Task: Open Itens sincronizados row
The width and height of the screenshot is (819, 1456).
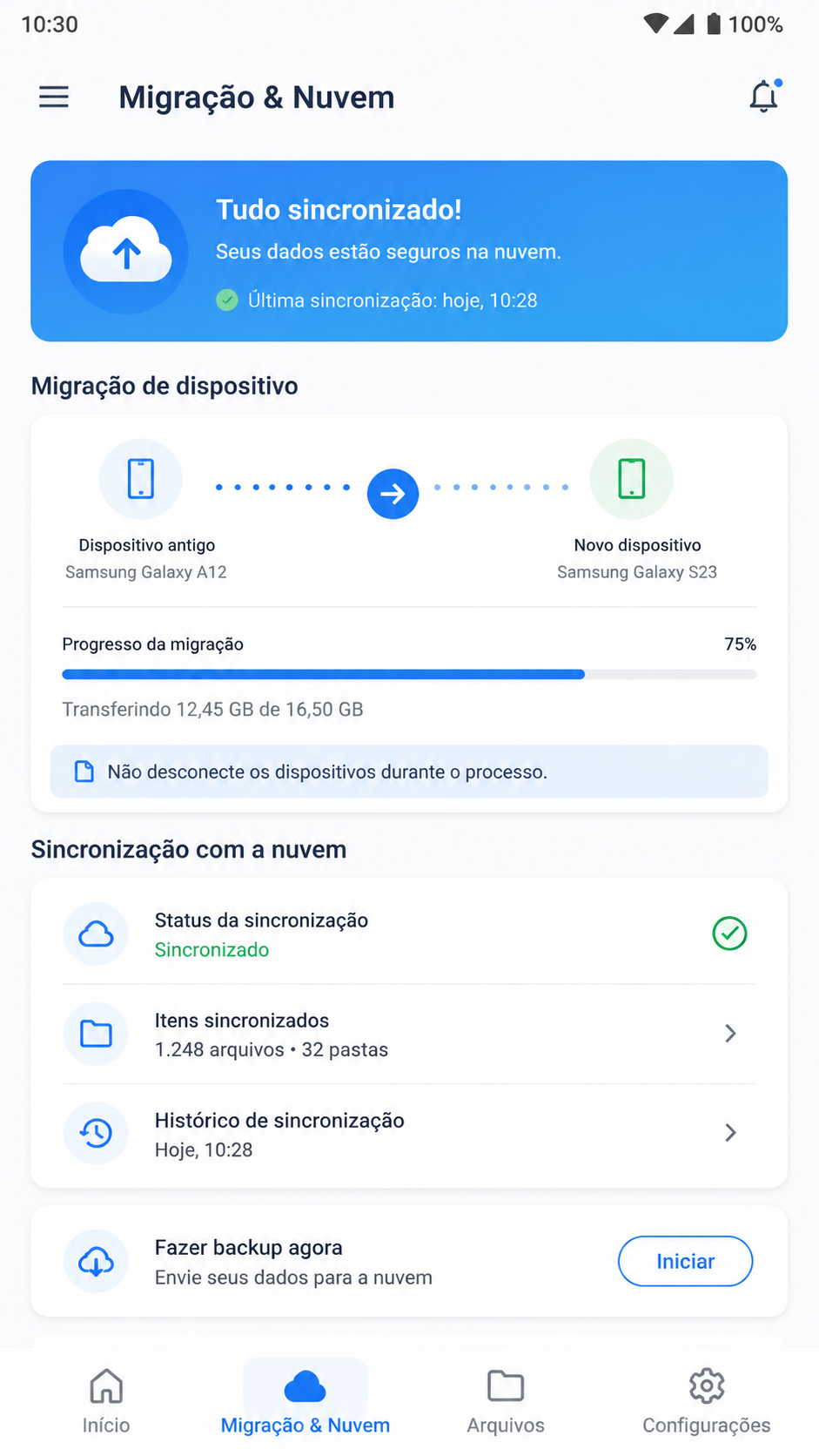Action: tap(409, 1034)
